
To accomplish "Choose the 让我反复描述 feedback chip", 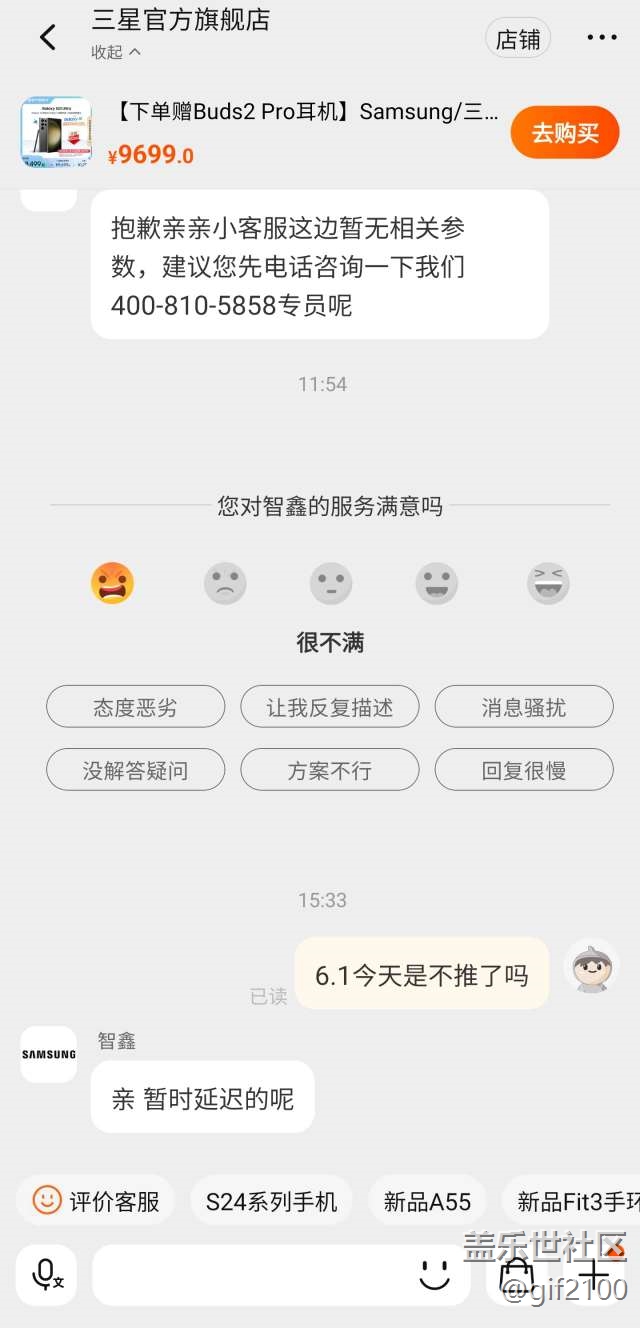I will click(330, 707).
